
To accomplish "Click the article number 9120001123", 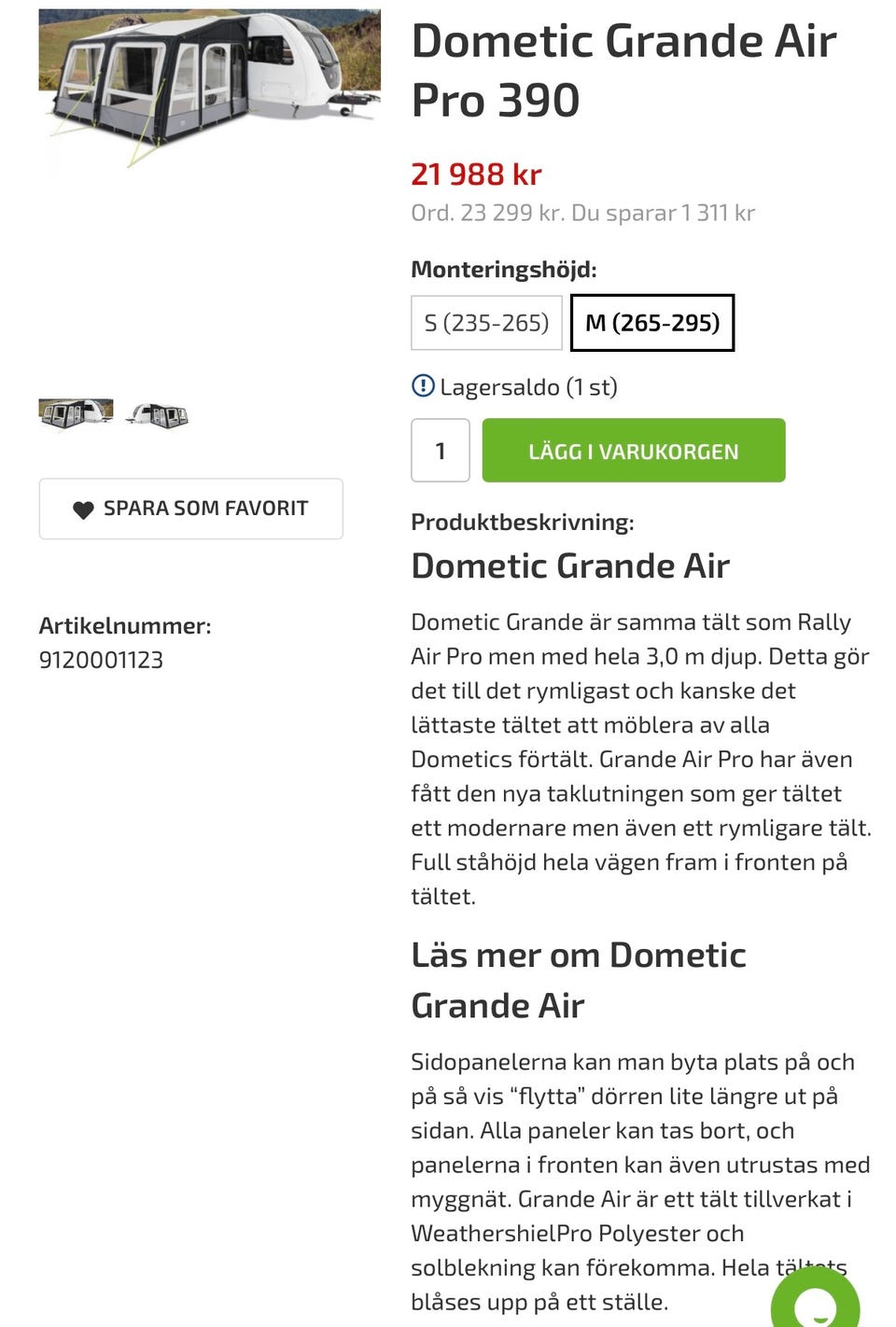I will pos(99,660).
